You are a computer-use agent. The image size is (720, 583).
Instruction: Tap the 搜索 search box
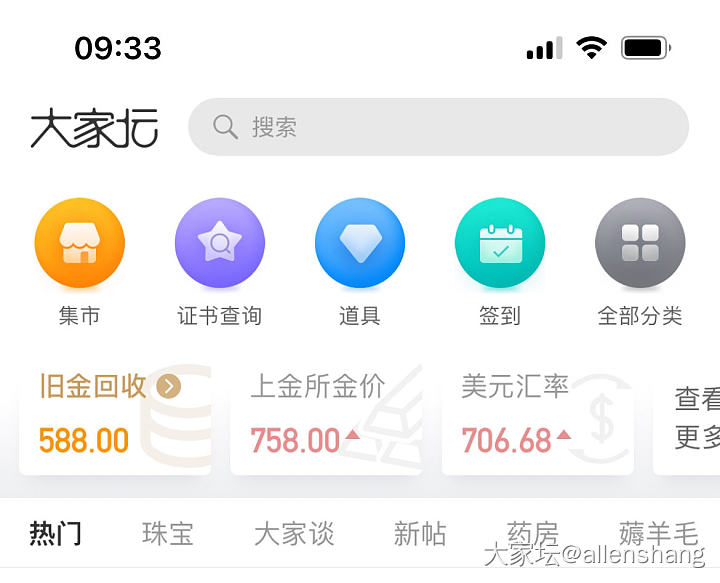[438, 127]
